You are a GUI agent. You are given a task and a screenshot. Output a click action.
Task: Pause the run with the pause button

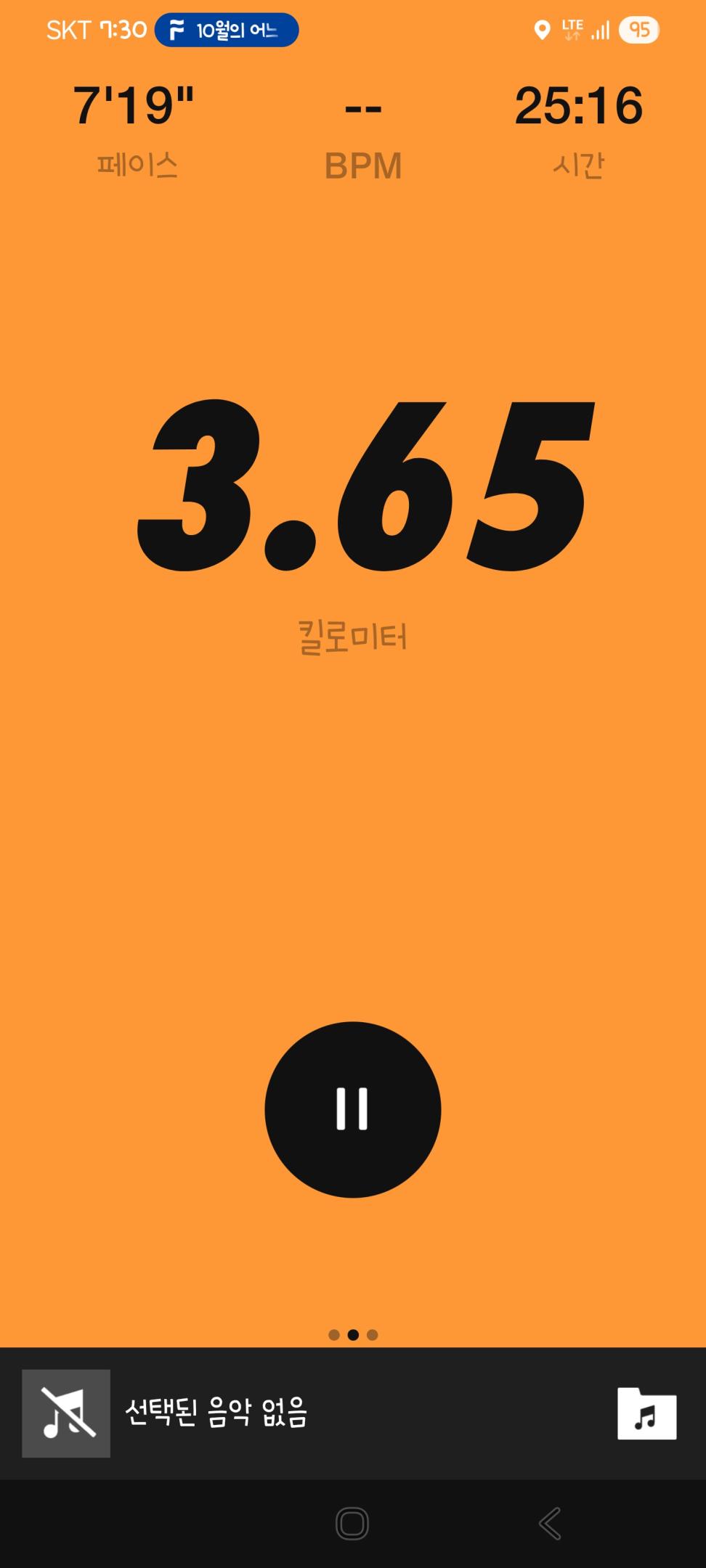click(352, 1108)
